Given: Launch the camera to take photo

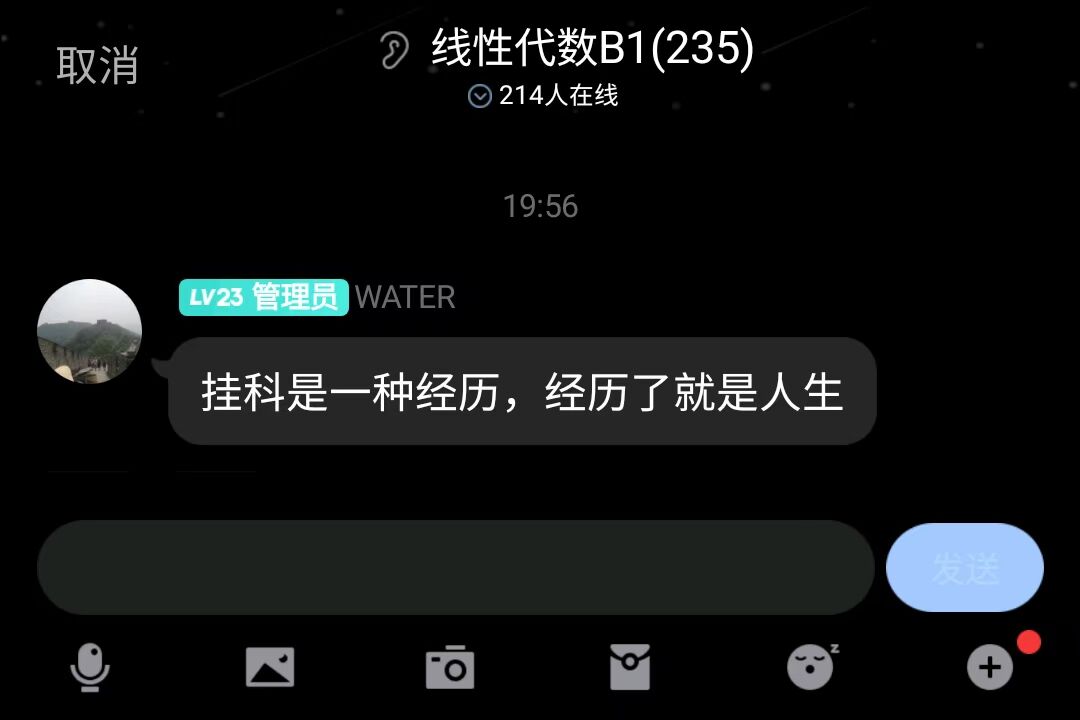Looking at the screenshot, I should pyautogui.click(x=450, y=667).
